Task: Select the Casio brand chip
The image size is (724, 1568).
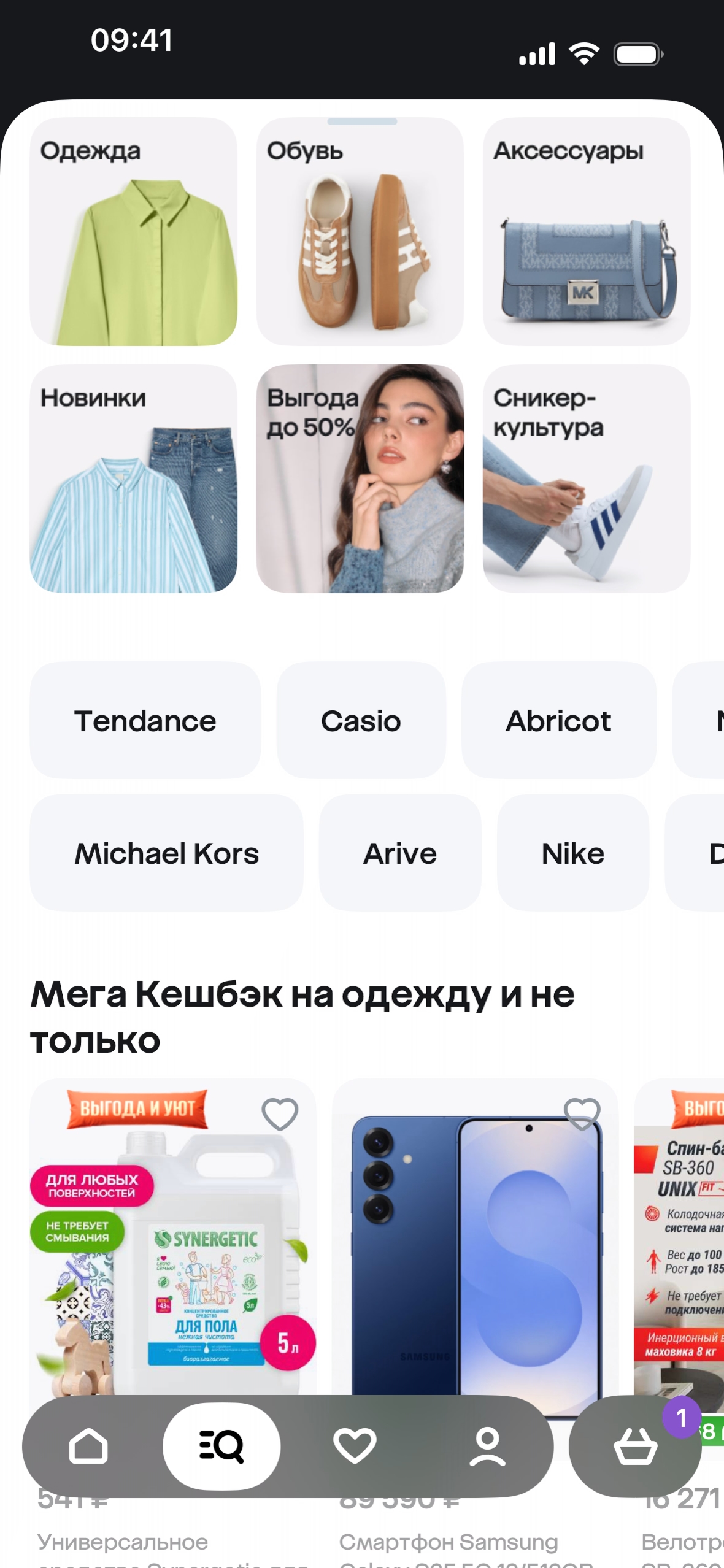Action: (x=361, y=720)
